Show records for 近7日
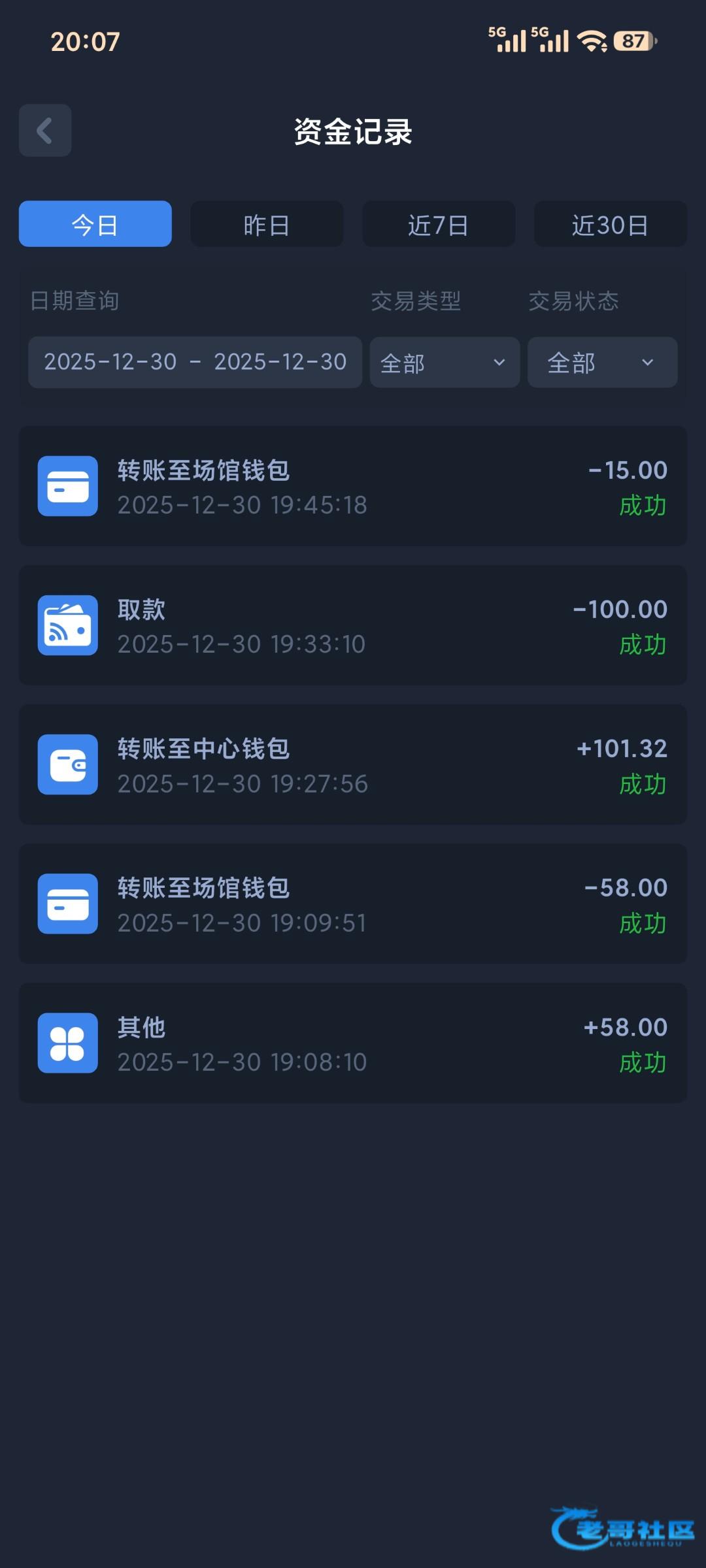 pyautogui.click(x=439, y=224)
